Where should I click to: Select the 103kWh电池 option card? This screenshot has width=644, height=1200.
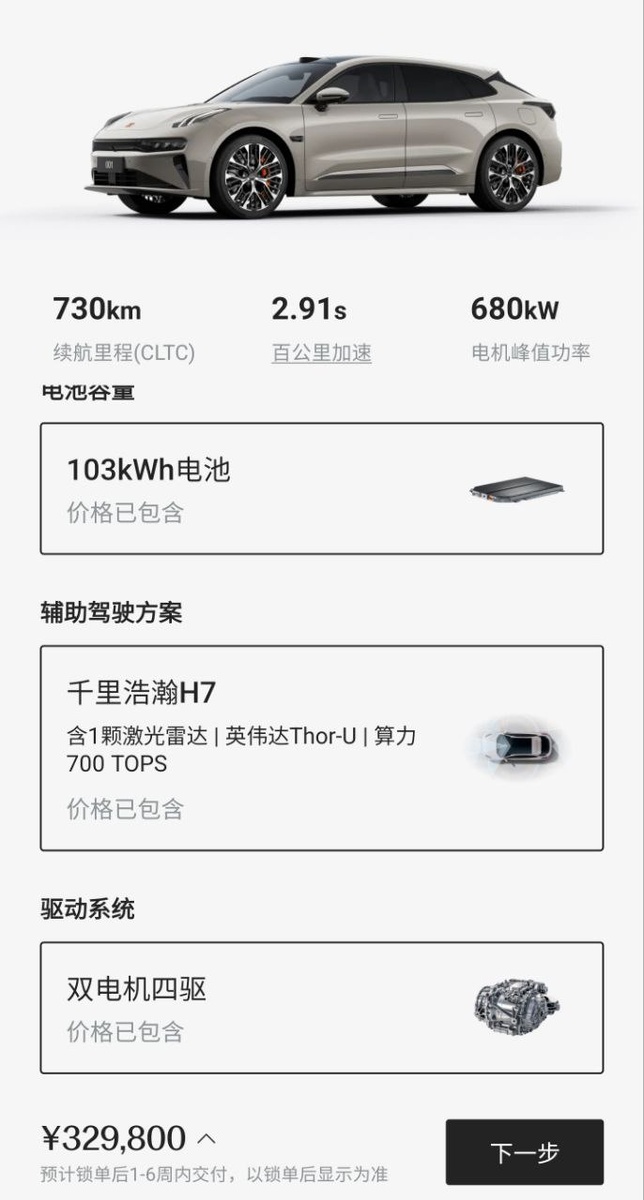(x=321, y=488)
